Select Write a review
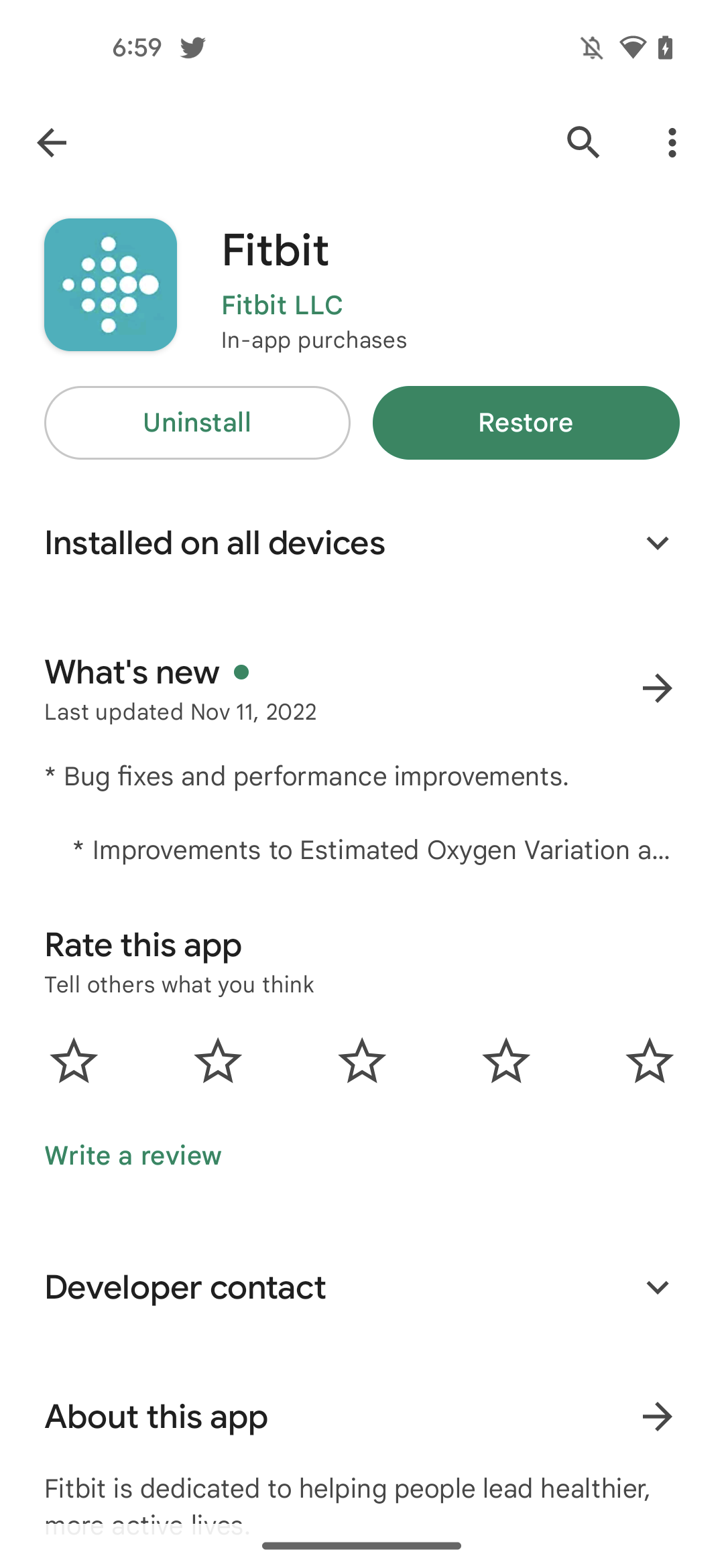This screenshot has height=1568, width=724. pos(133,1156)
